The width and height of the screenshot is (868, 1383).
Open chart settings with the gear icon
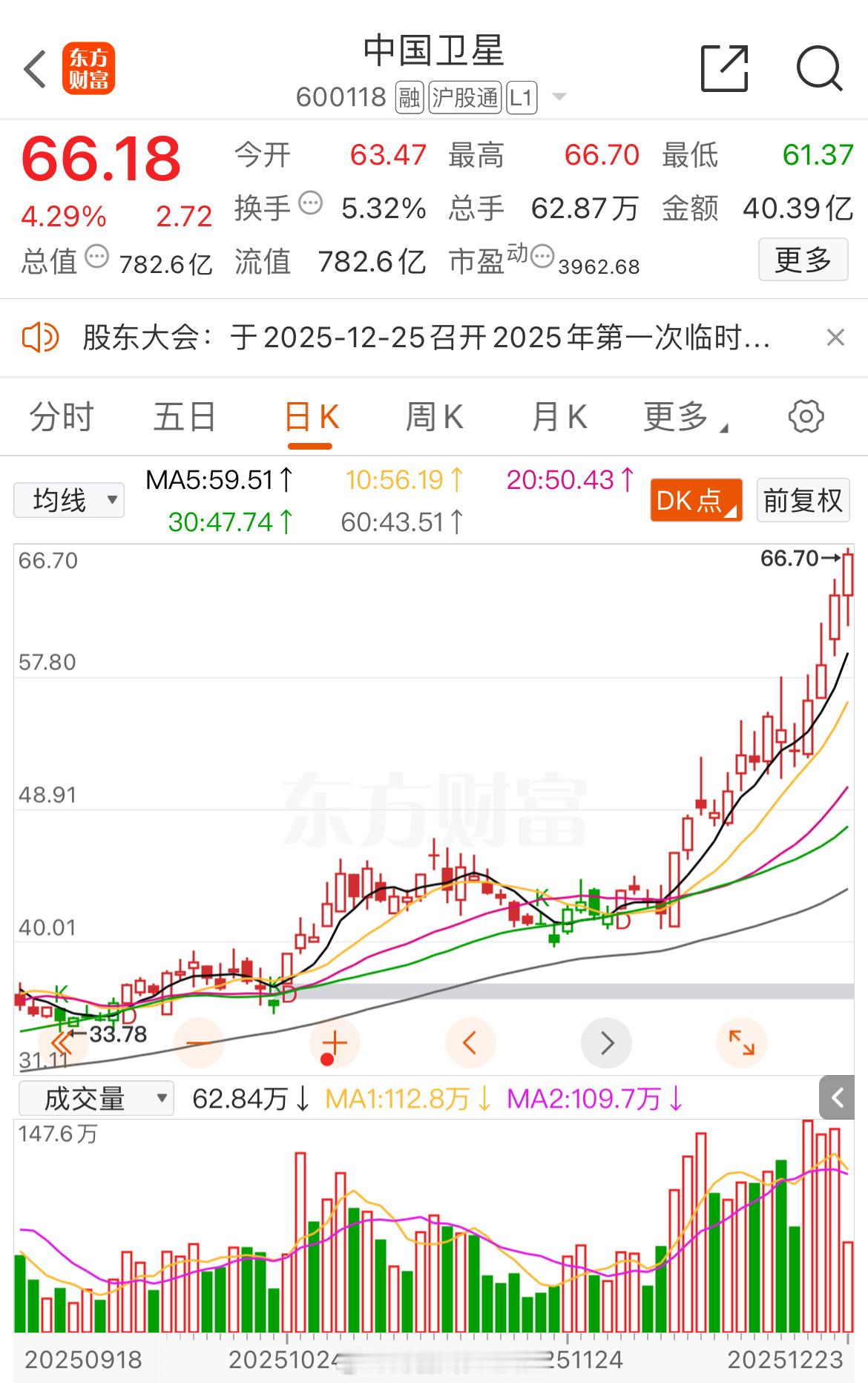point(806,416)
